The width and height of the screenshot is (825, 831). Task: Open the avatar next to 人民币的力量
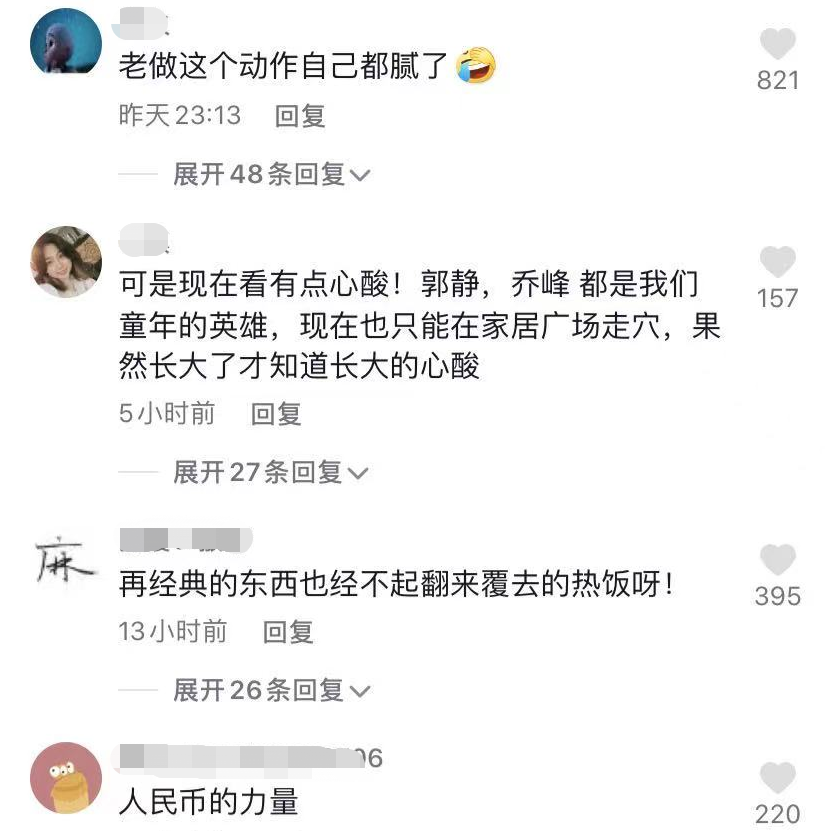pyautogui.click(x=67, y=778)
